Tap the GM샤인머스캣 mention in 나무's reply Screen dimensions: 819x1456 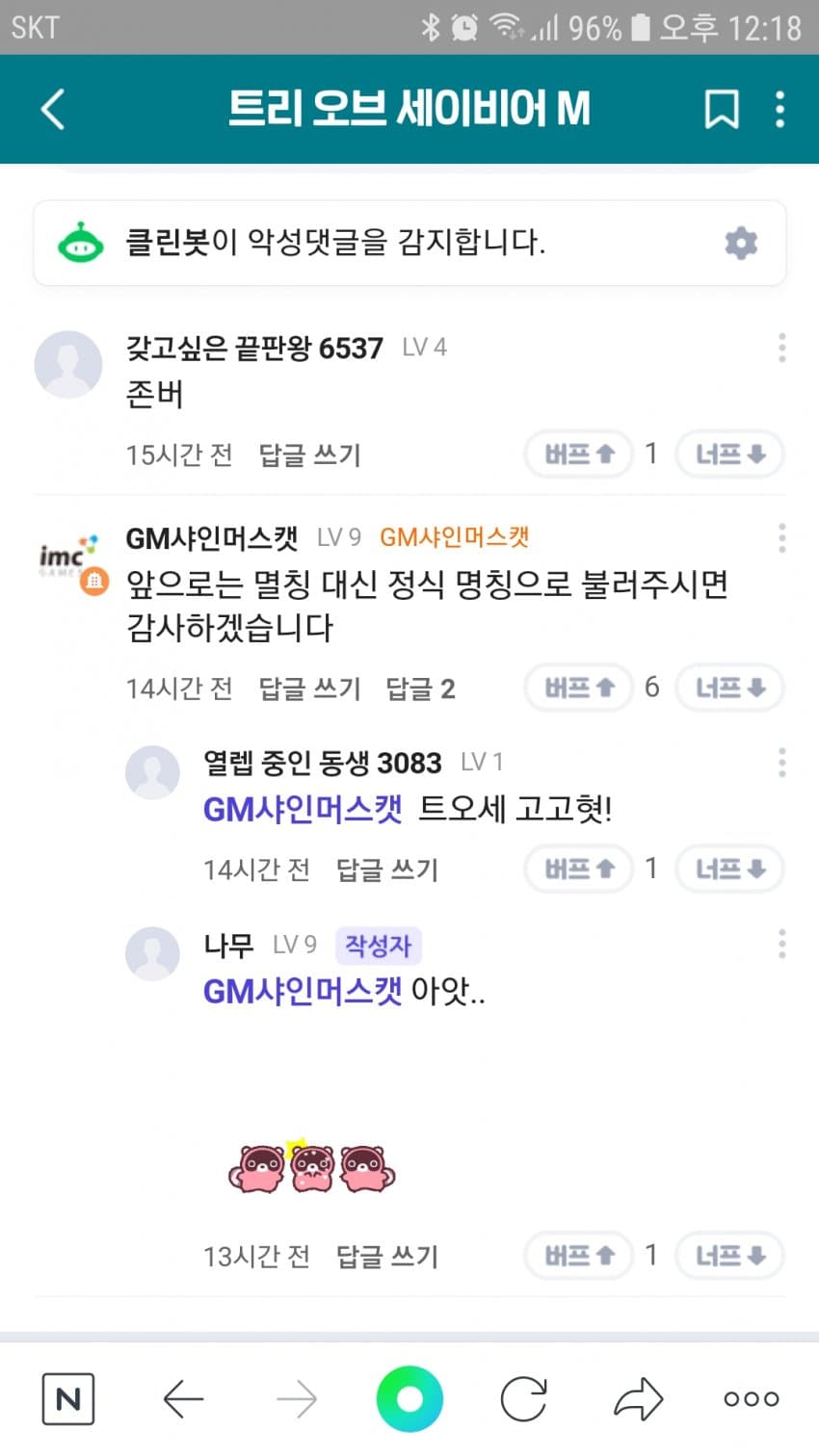pyautogui.click(x=303, y=991)
